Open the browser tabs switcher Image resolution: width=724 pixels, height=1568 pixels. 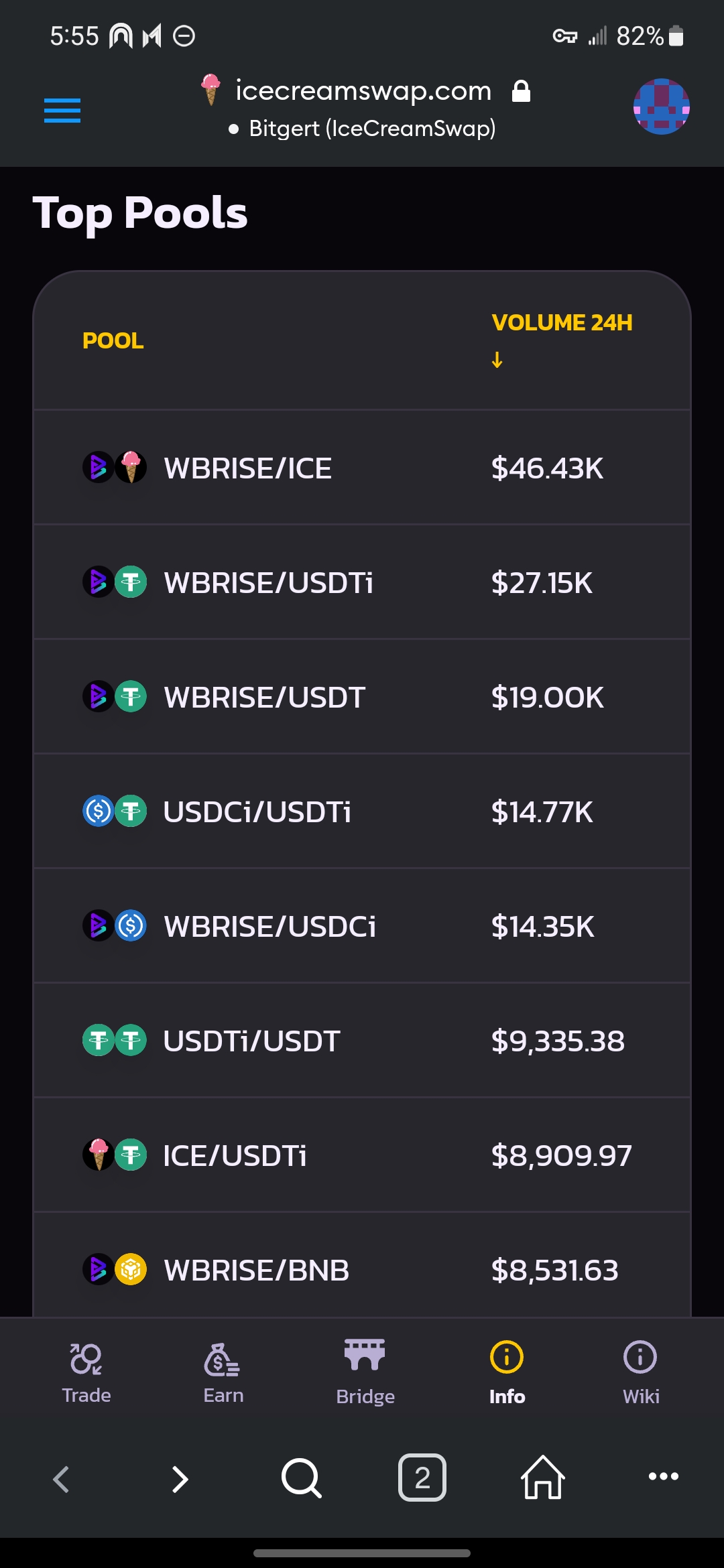click(422, 1478)
